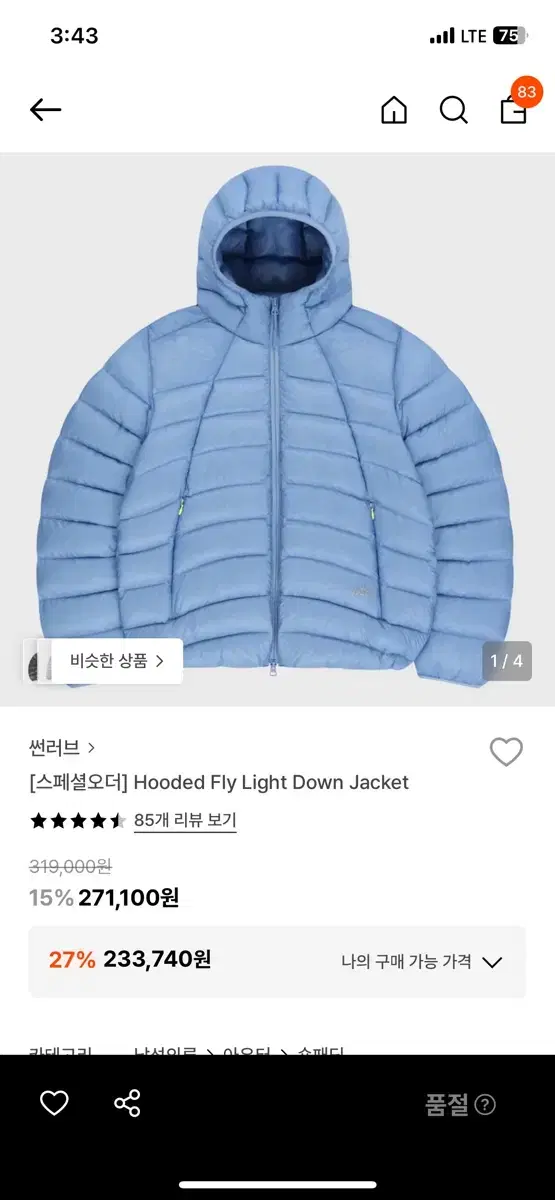Go back with the arrow icon
The image size is (555, 1200).
tap(46, 110)
